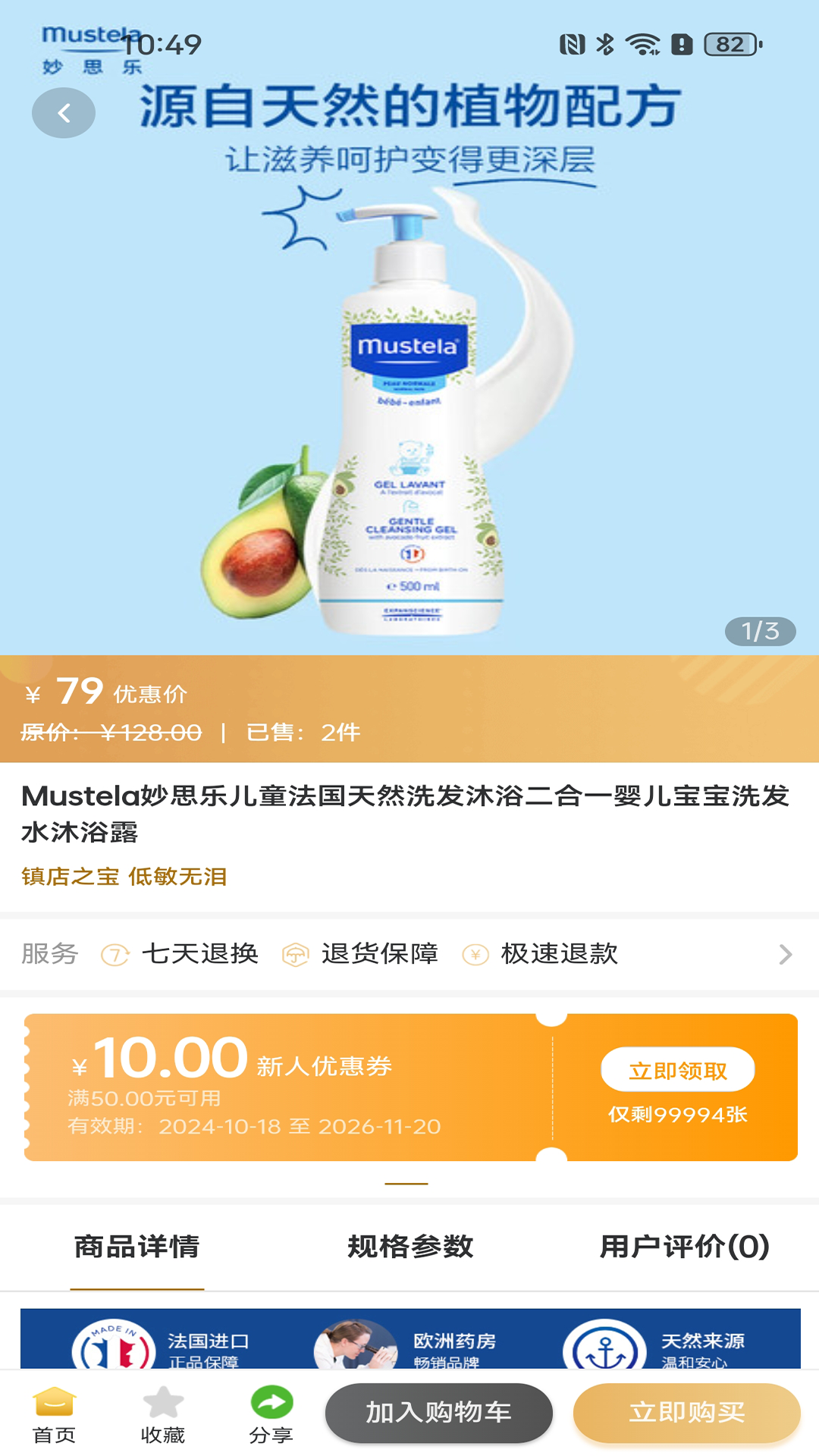Switch to the 规格参数 tab
Image resolution: width=819 pixels, height=1456 pixels.
pyautogui.click(x=410, y=1246)
